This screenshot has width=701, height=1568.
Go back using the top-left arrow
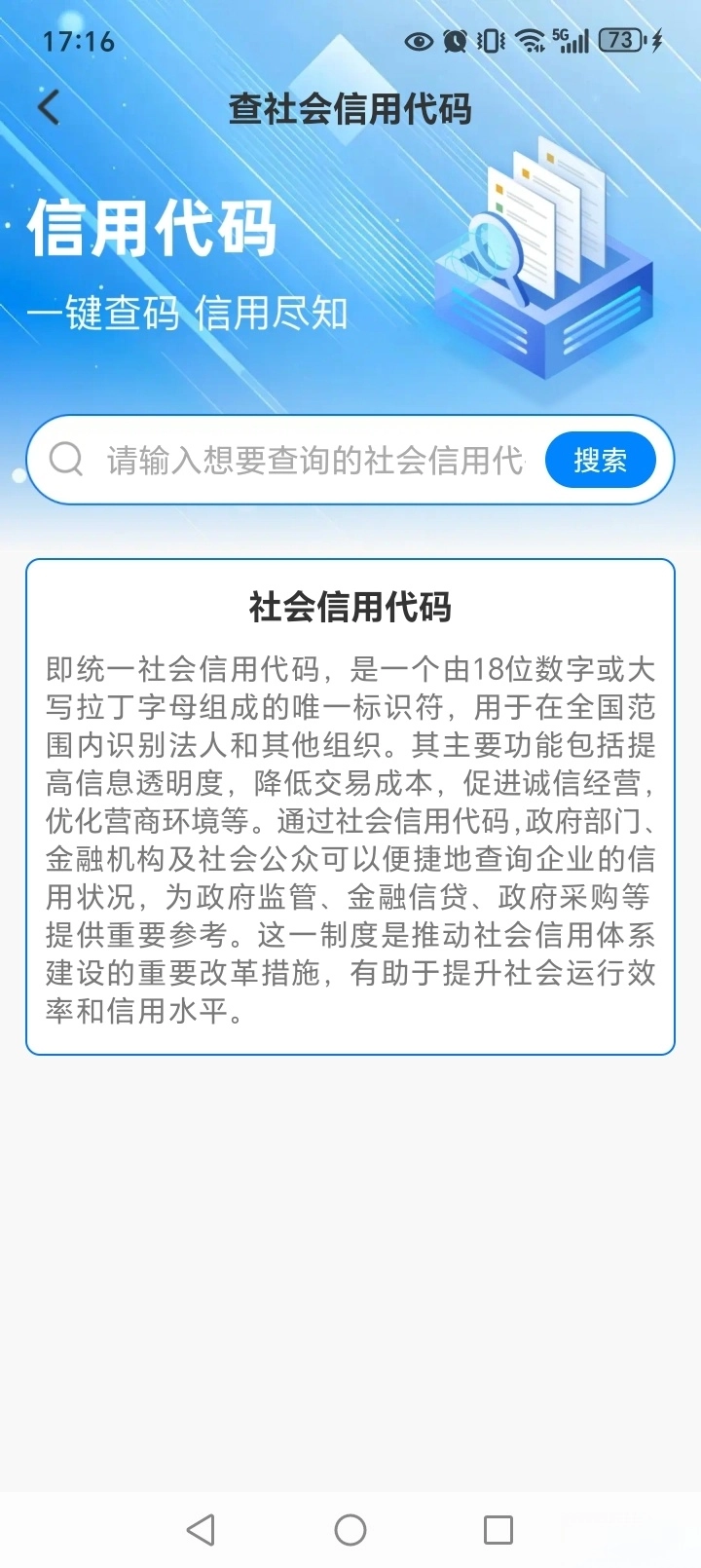click(49, 107)
